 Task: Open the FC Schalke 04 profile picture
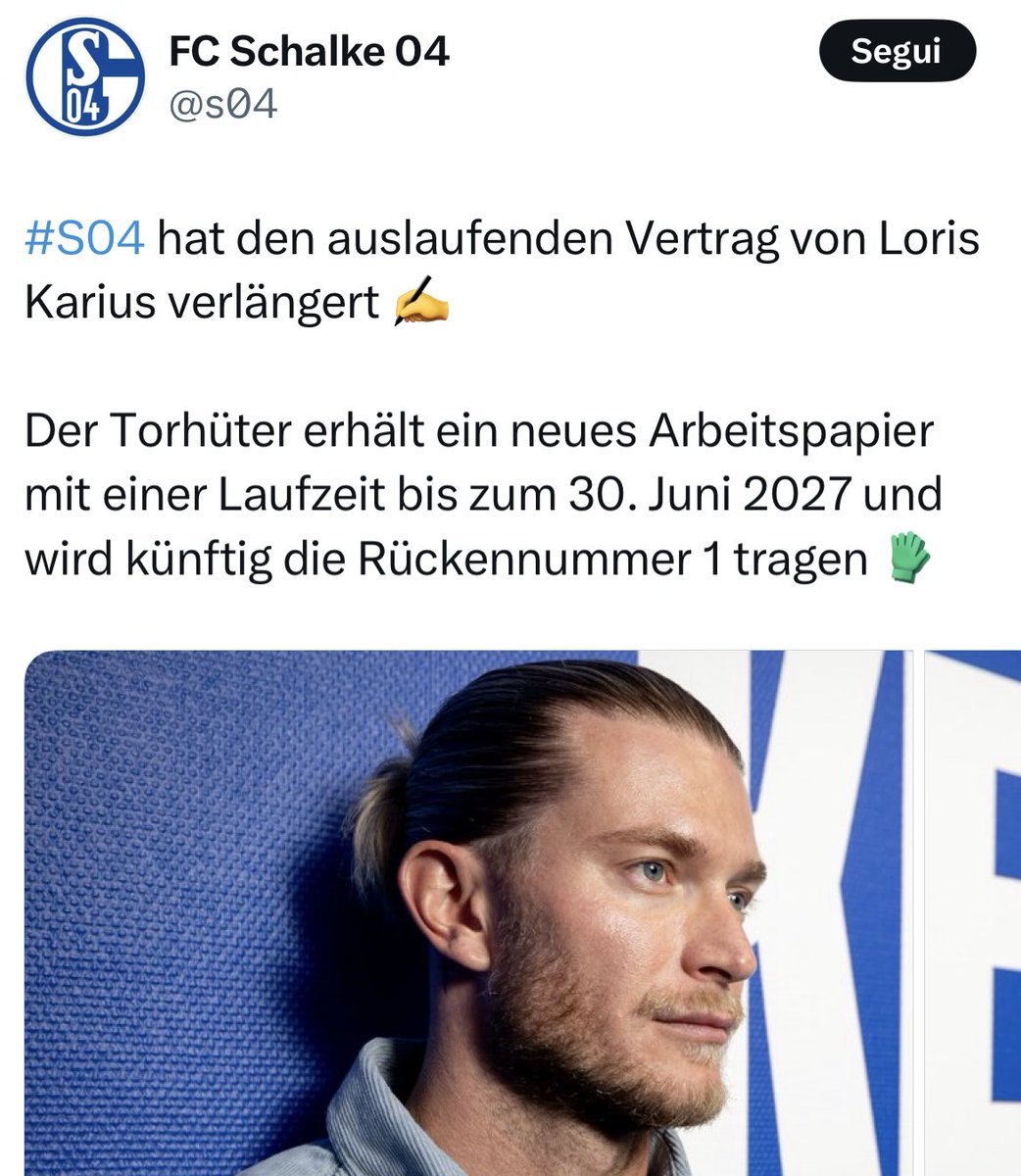[84, 75]
